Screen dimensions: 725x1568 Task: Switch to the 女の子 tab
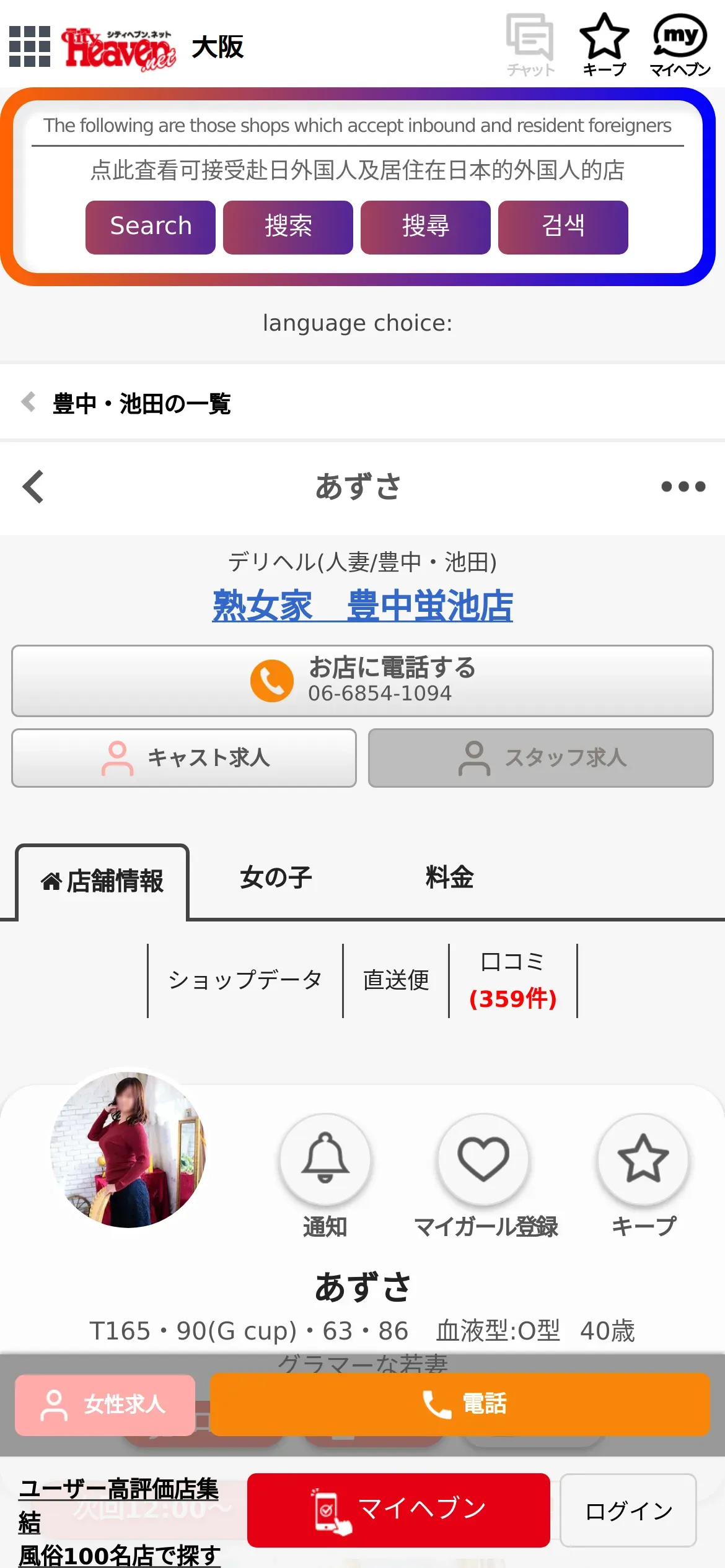[x=276, y=878]
